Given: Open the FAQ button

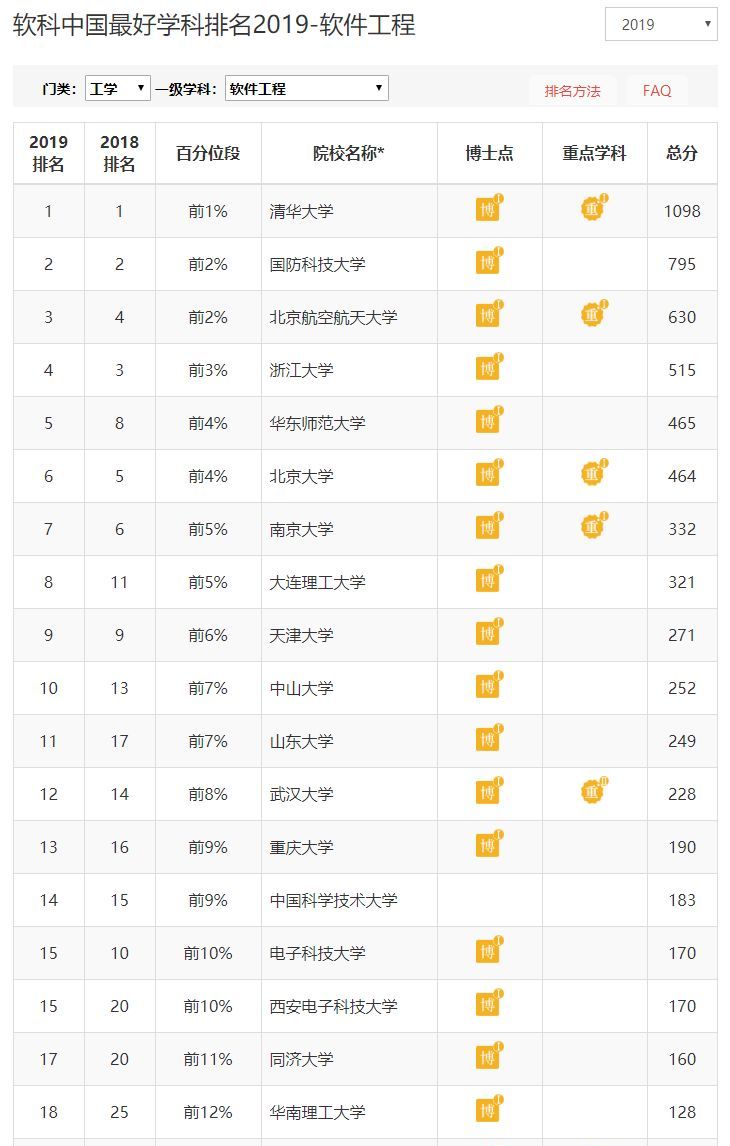Looking at the screenshot, I should pos(657,91).
